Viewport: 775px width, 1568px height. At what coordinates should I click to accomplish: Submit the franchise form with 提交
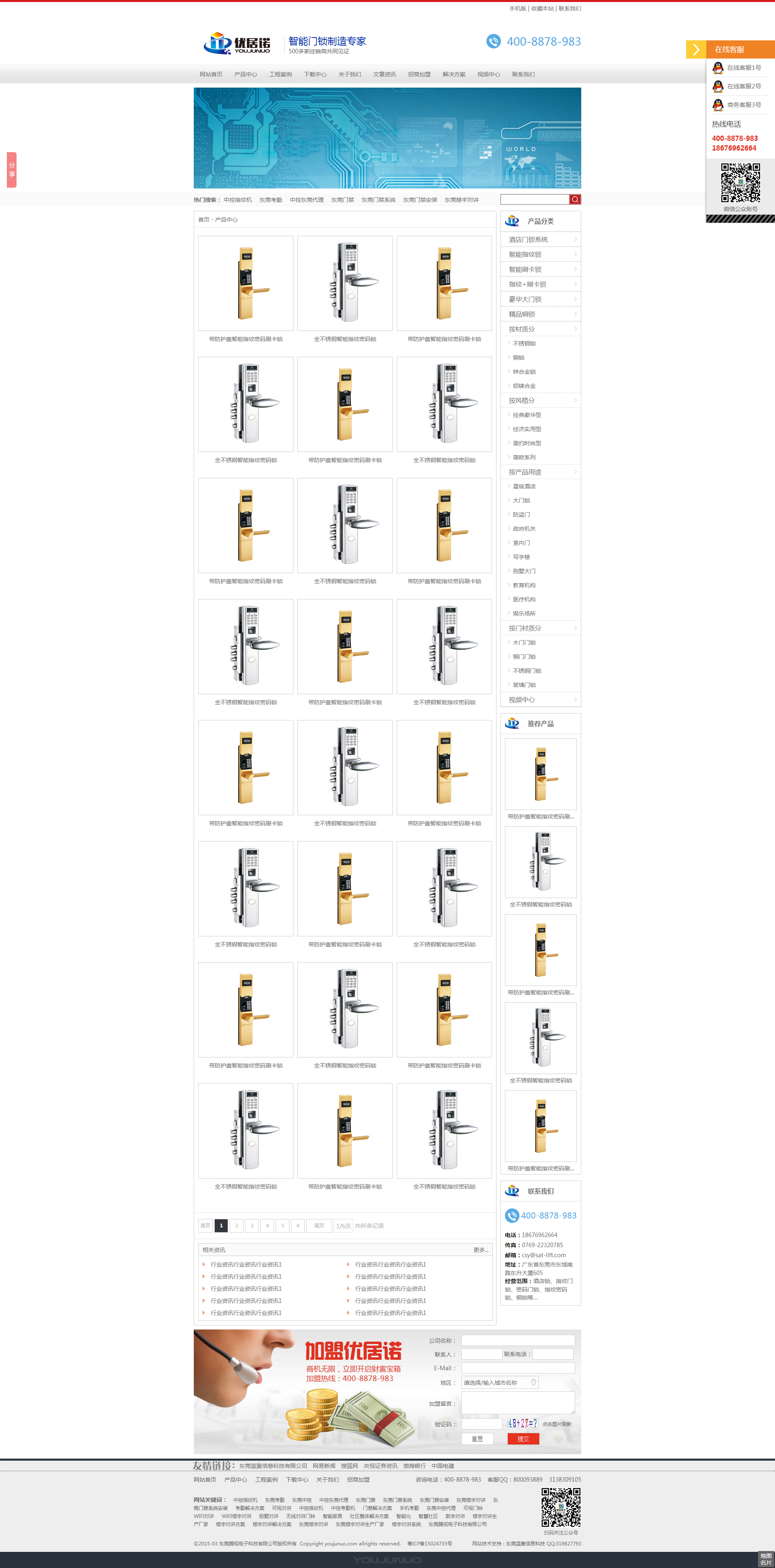pos(523,1439)
